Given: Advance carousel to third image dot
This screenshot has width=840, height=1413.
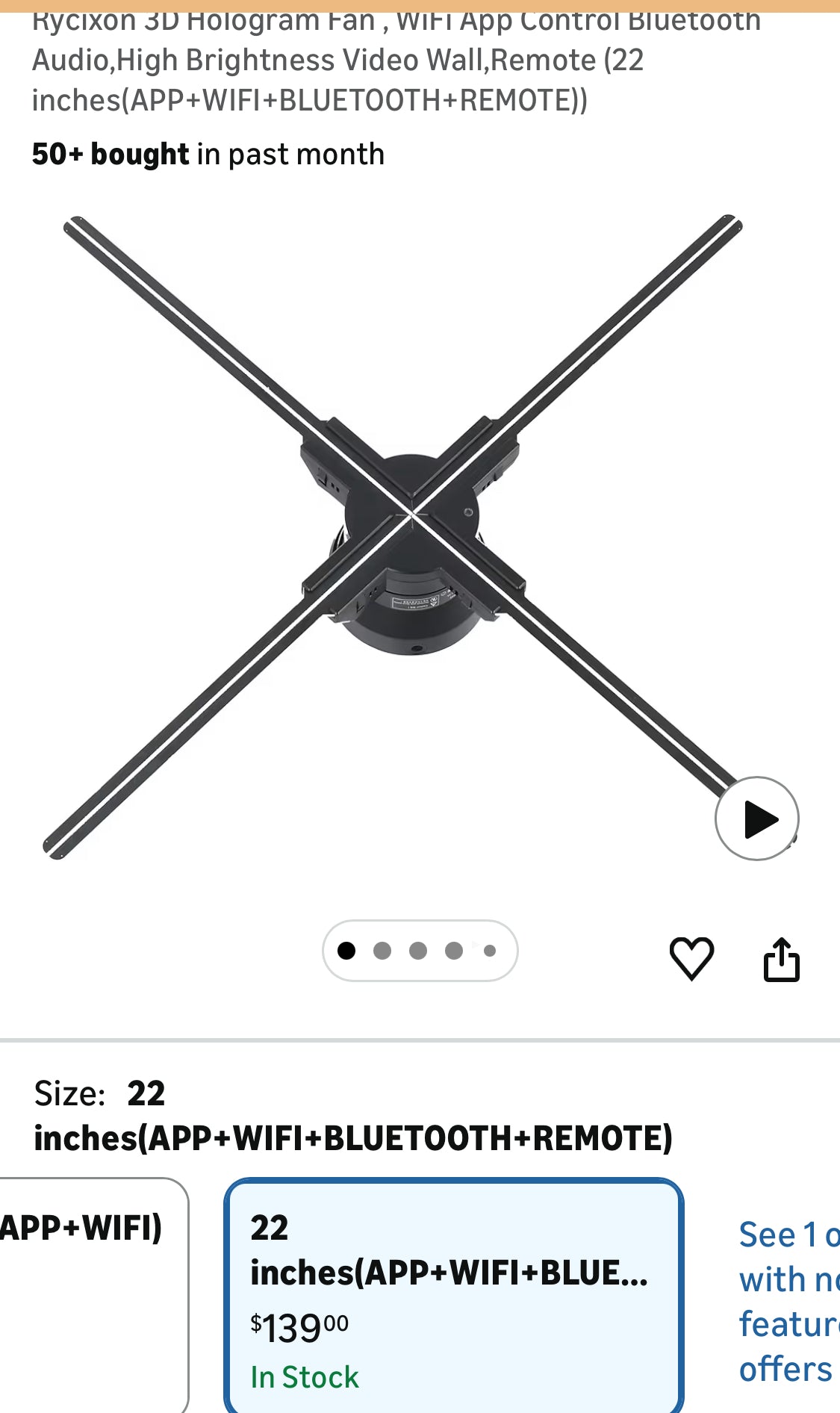Looking at the screenshot, I should point(418,949).
